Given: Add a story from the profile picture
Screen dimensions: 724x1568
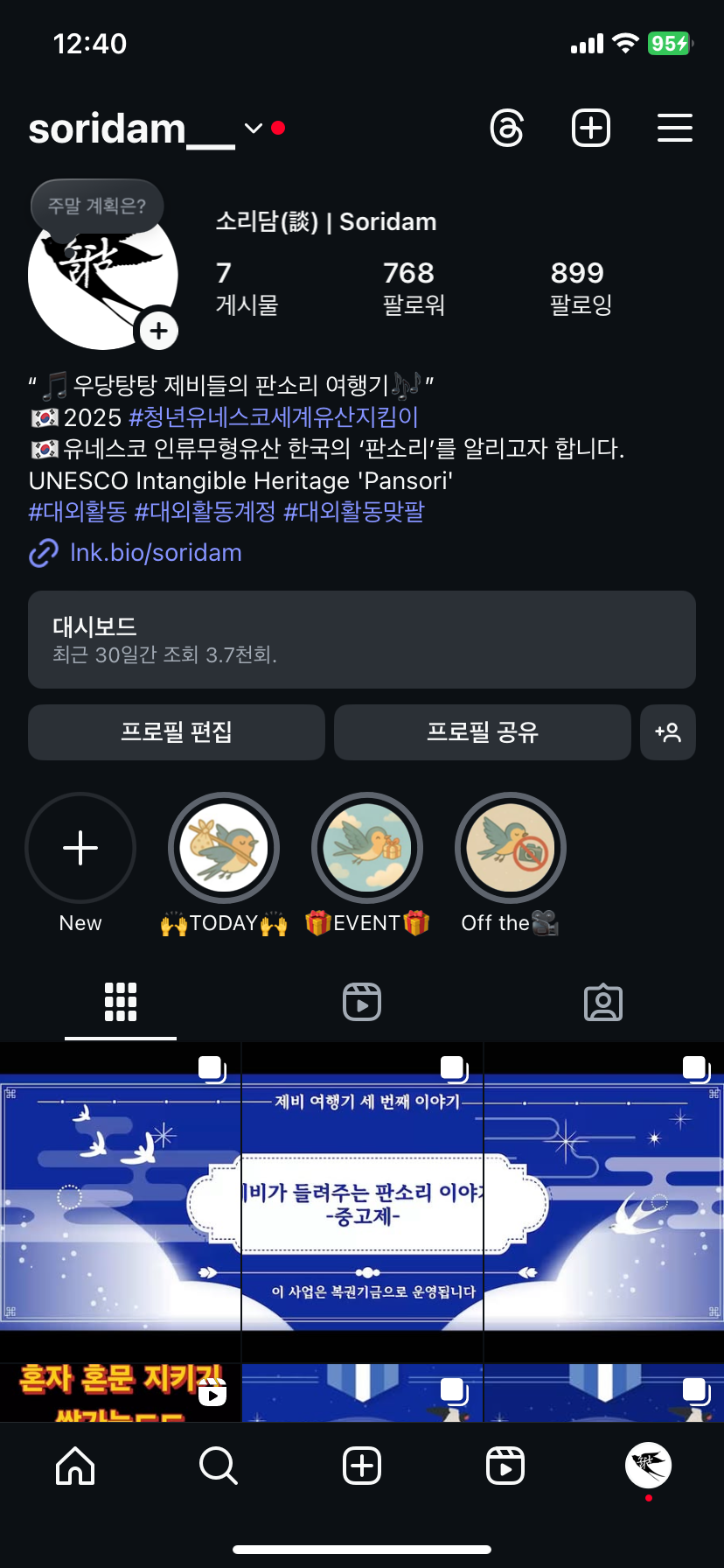Looking at the screenshot, I should [x=158, y=332].
